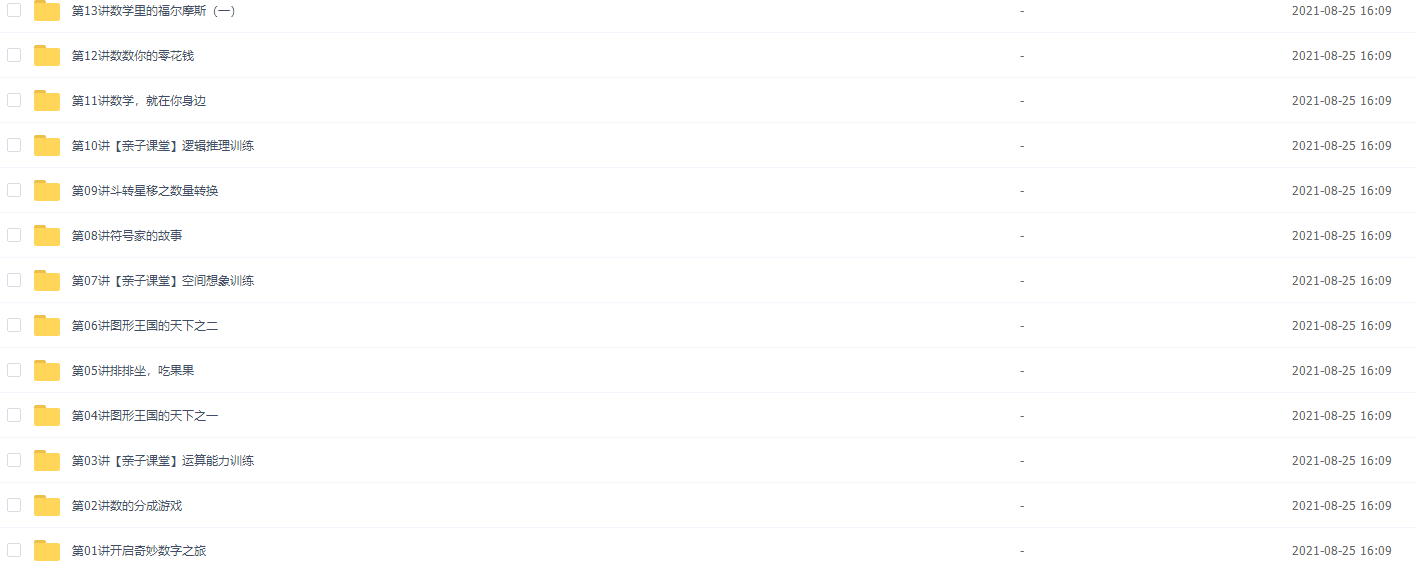Open folder 第07讲【亲子课堂】空间想象训练
The height and width of the screenshot is (570, 1417).
[x=162, y=281]
